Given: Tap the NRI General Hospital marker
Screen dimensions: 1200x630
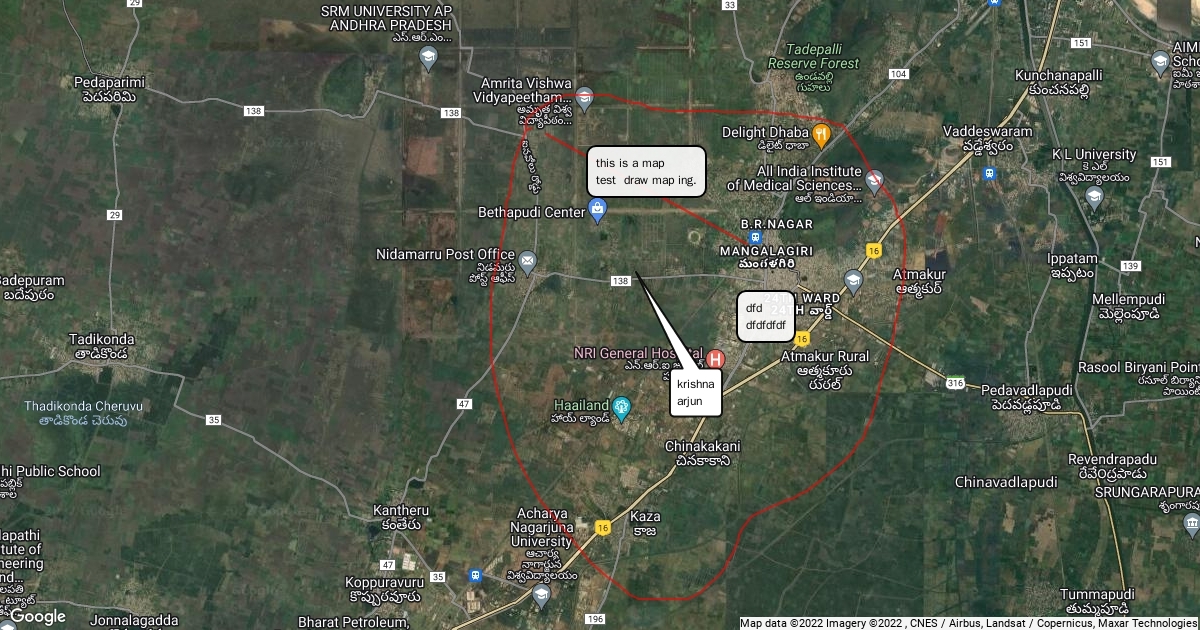Looking at the screenshot, I should pos(716,358).
